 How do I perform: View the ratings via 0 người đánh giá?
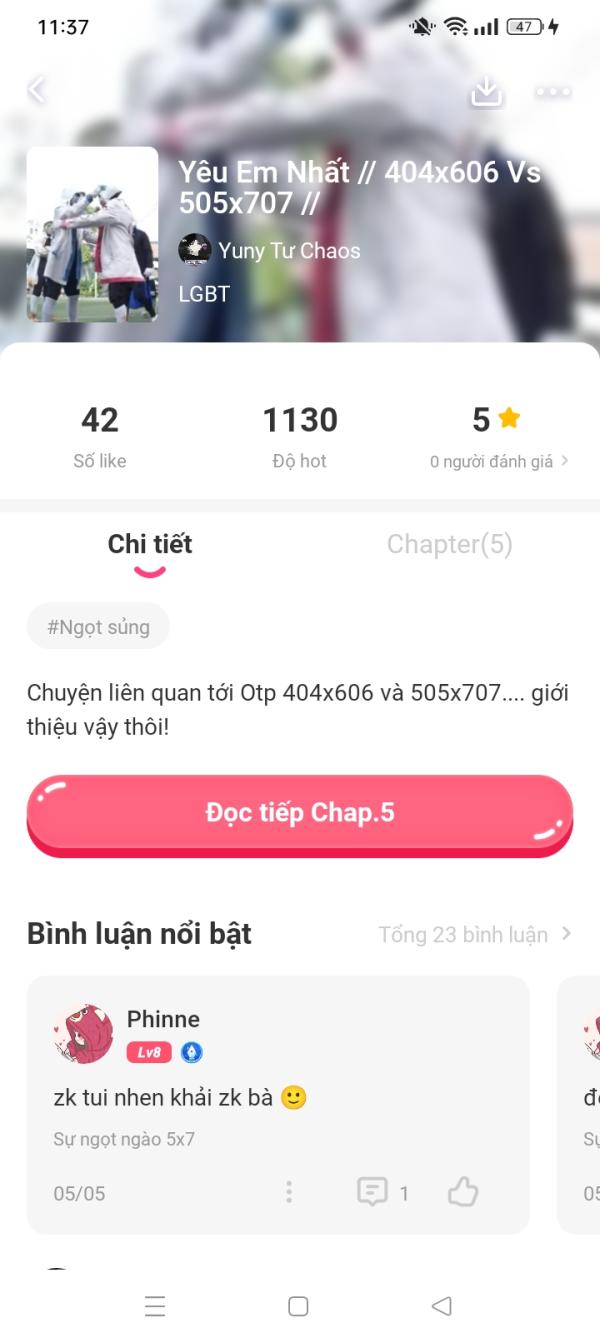[x=498, y=461]
